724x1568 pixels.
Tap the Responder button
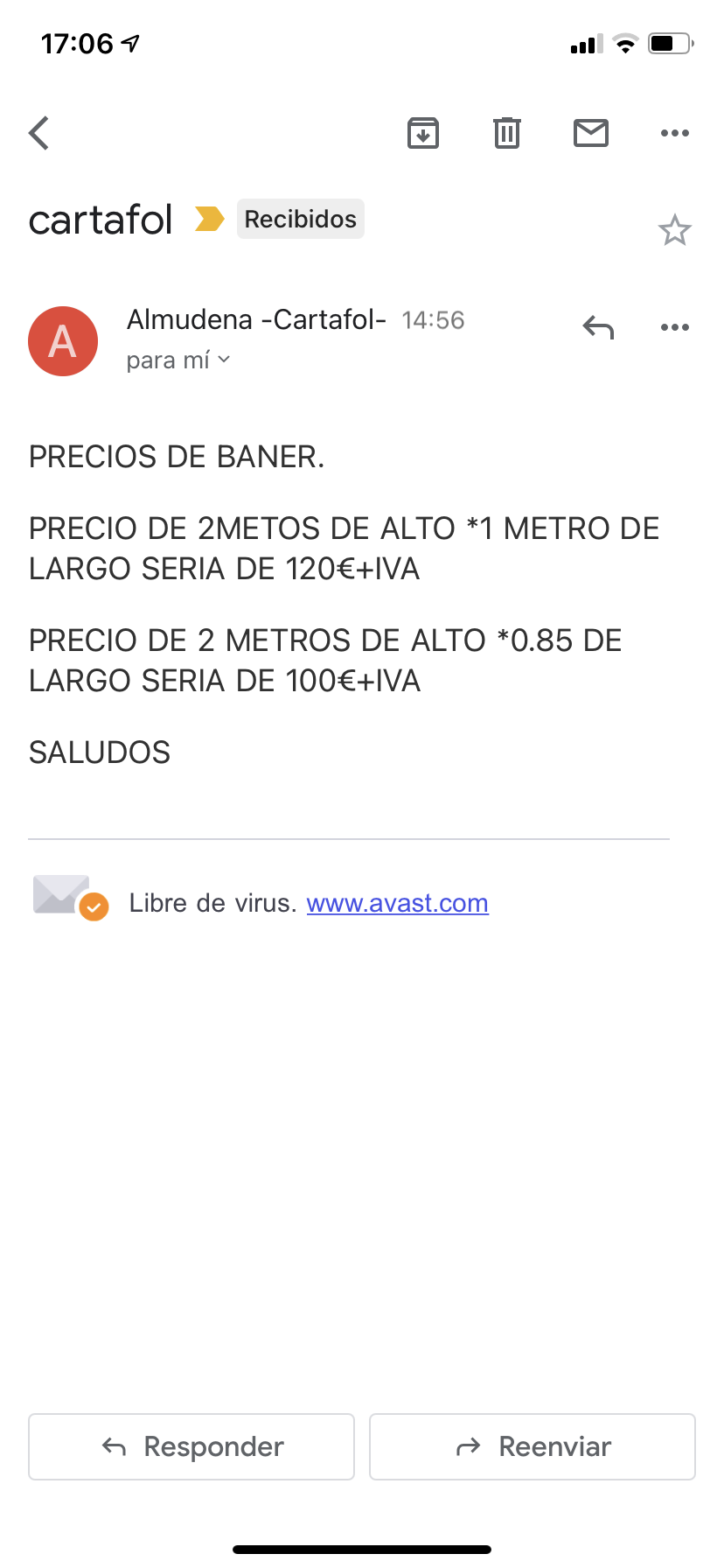click(x=191, y=1447)
